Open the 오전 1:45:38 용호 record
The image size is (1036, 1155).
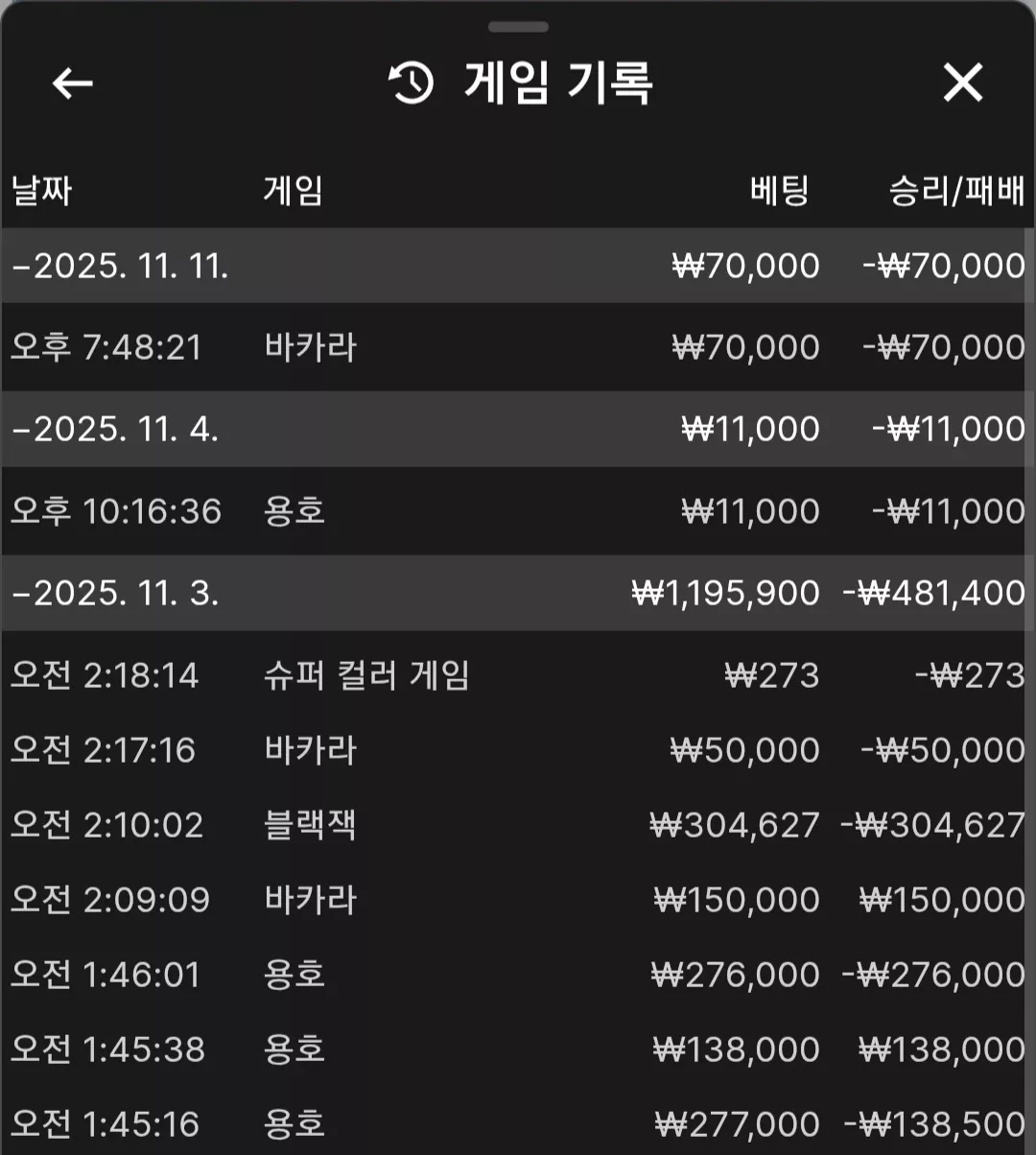(518, 1049)
